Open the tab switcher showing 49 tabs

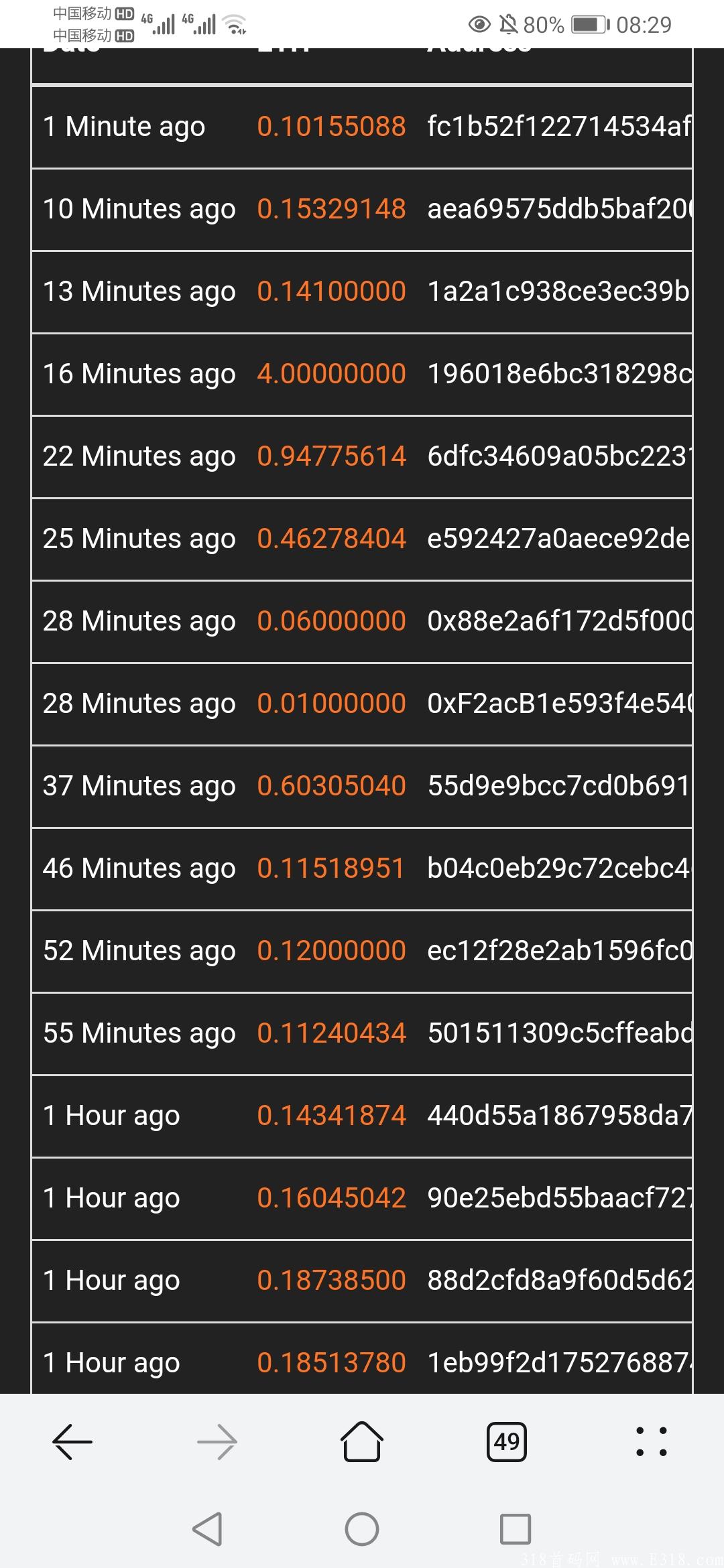pyautogui.click(x=507, y=1441)
